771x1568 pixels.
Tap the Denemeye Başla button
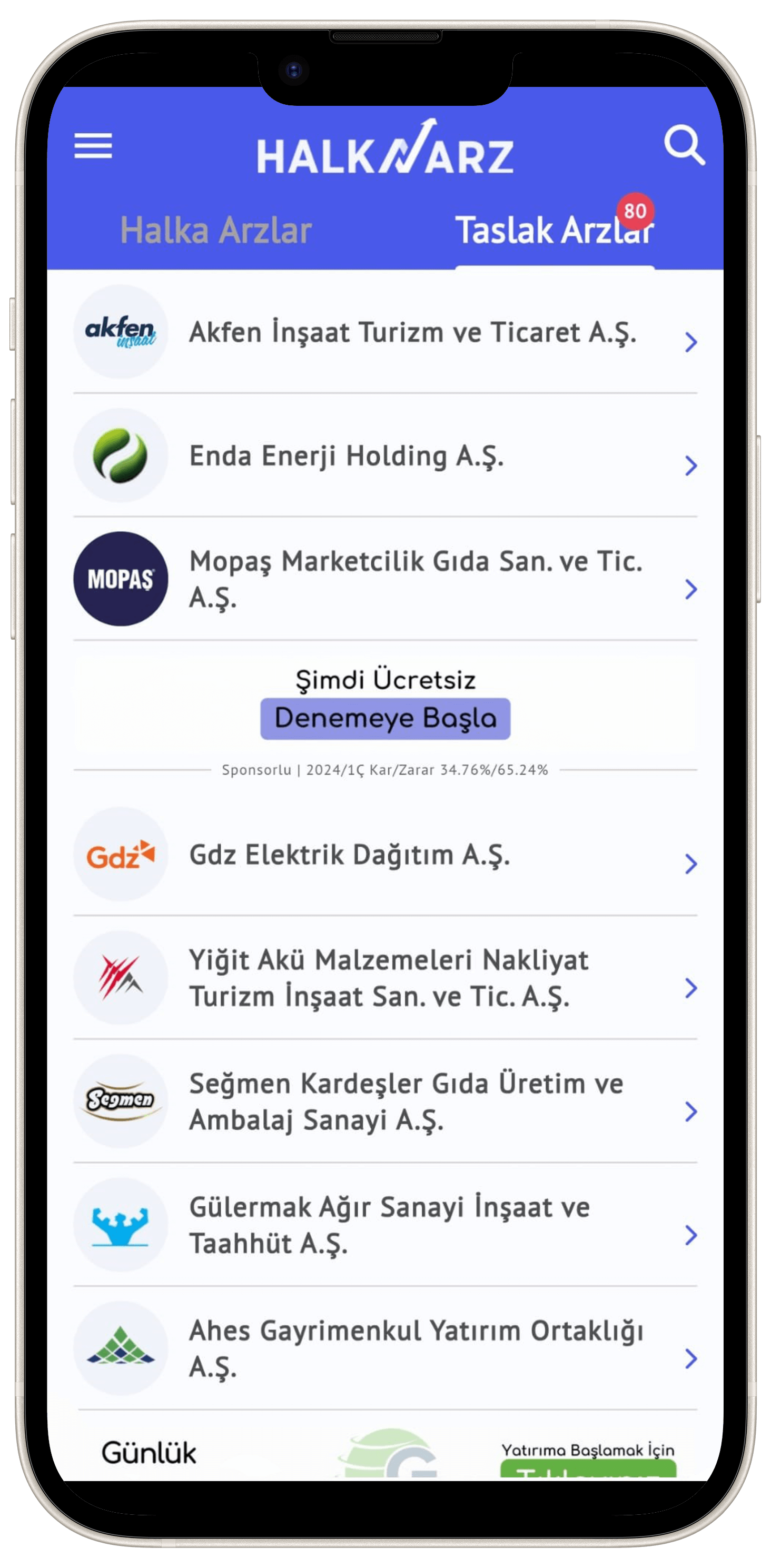(385, 718)
